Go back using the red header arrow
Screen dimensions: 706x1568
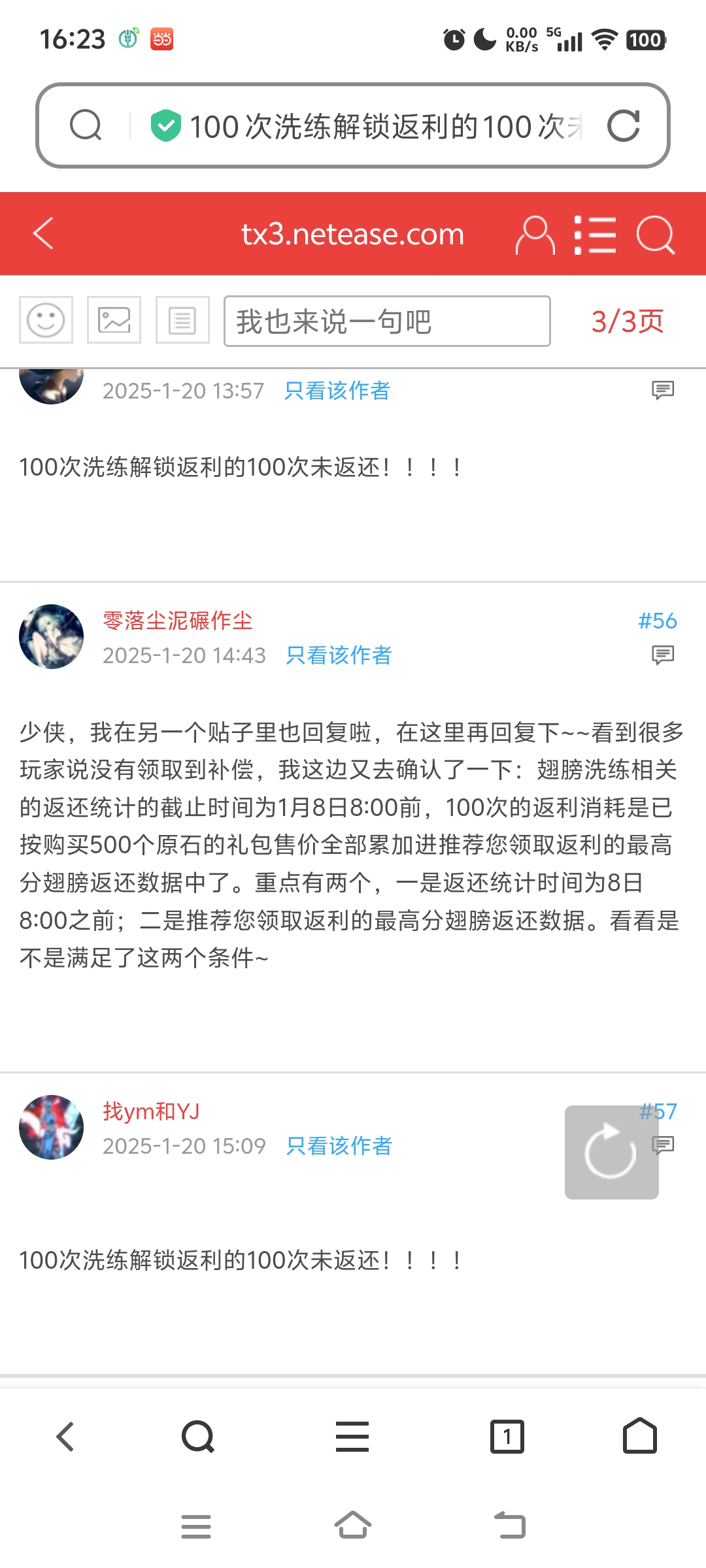[43, 234]
